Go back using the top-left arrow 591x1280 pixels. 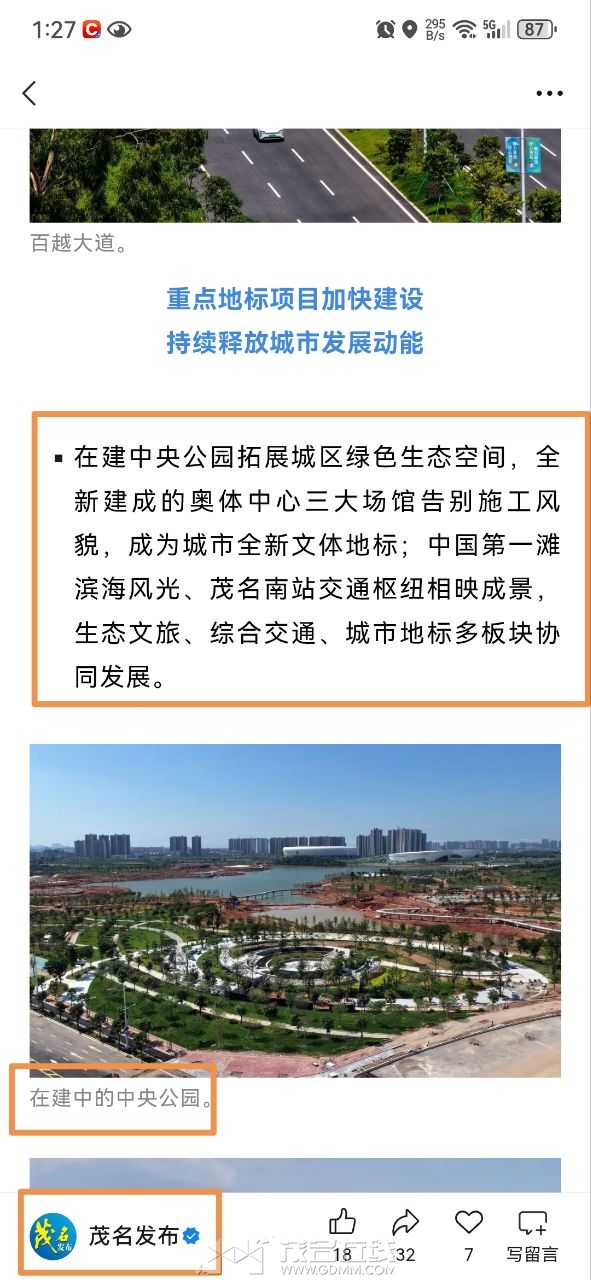(29, 93)
